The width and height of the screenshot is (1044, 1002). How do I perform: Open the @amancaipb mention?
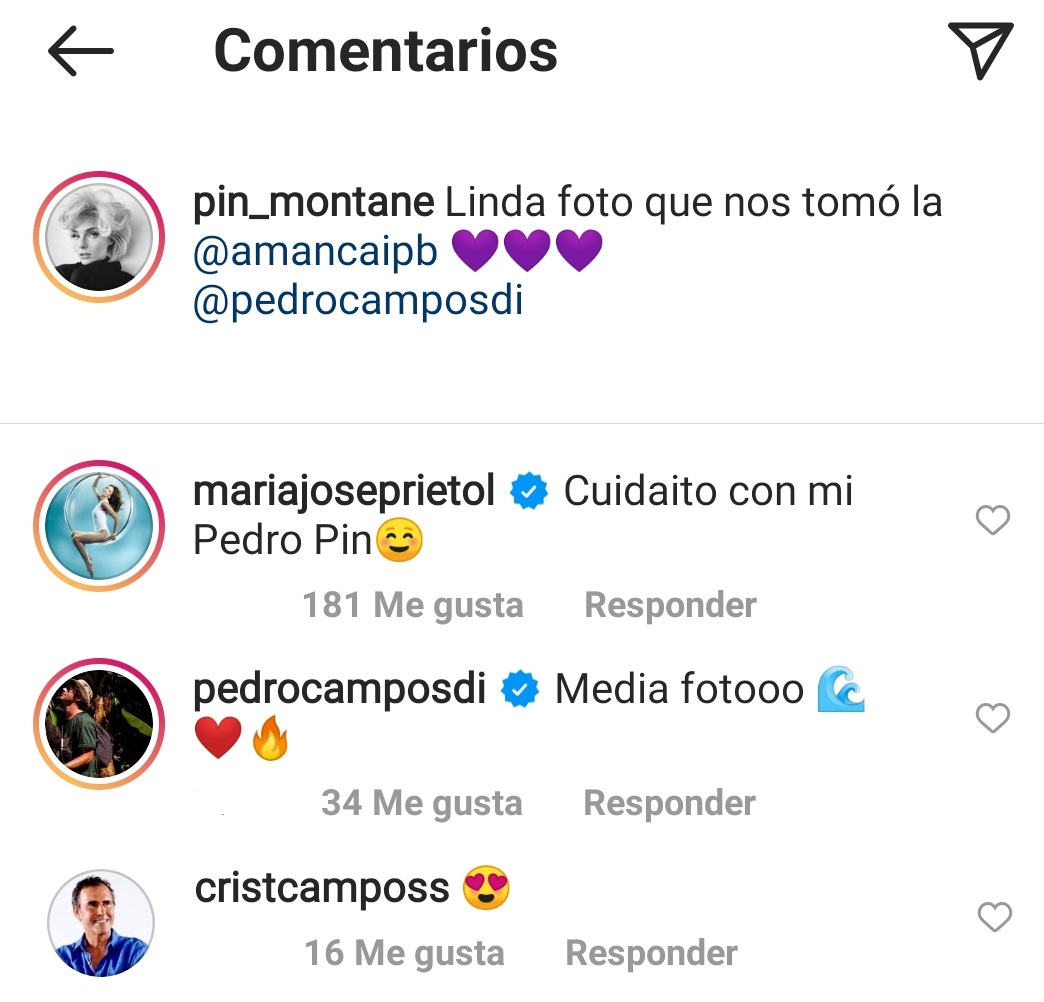315,252
